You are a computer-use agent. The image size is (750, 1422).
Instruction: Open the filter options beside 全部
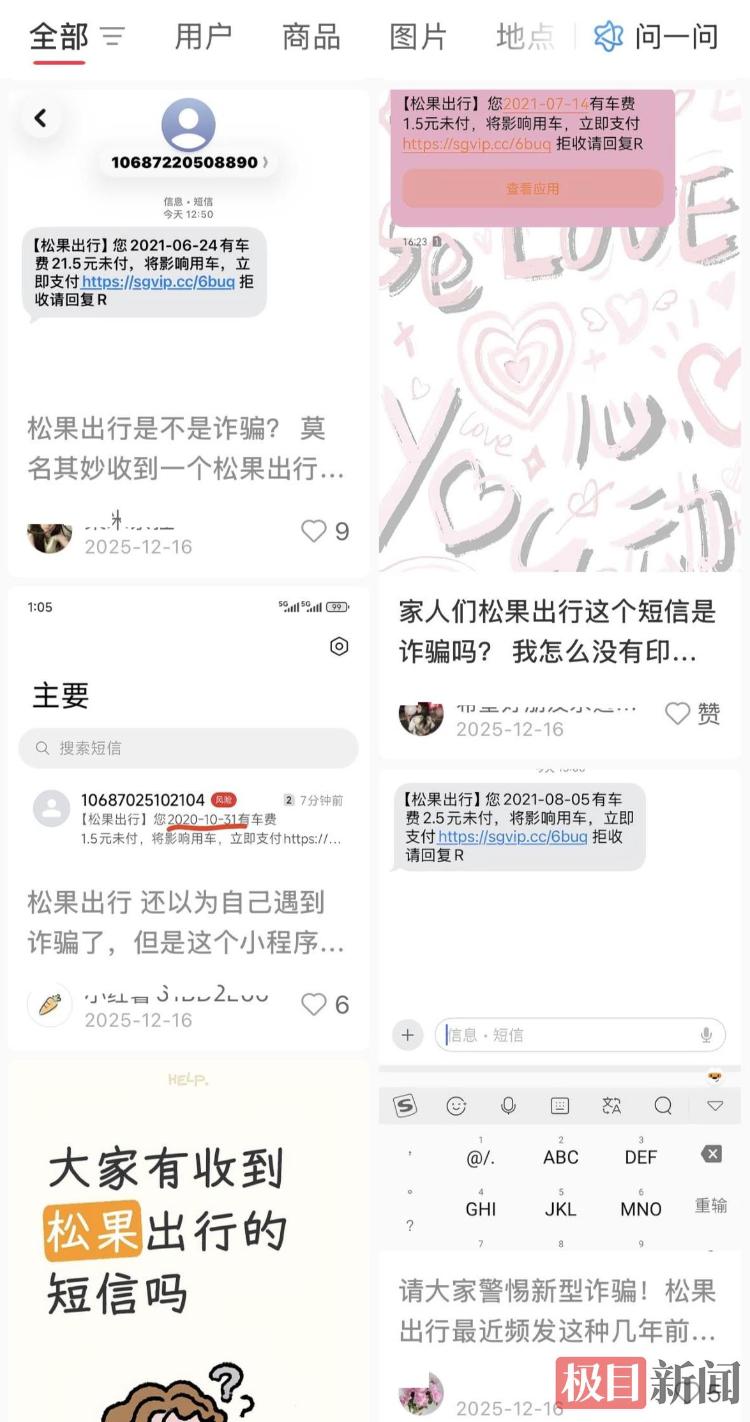click(113, 38)
